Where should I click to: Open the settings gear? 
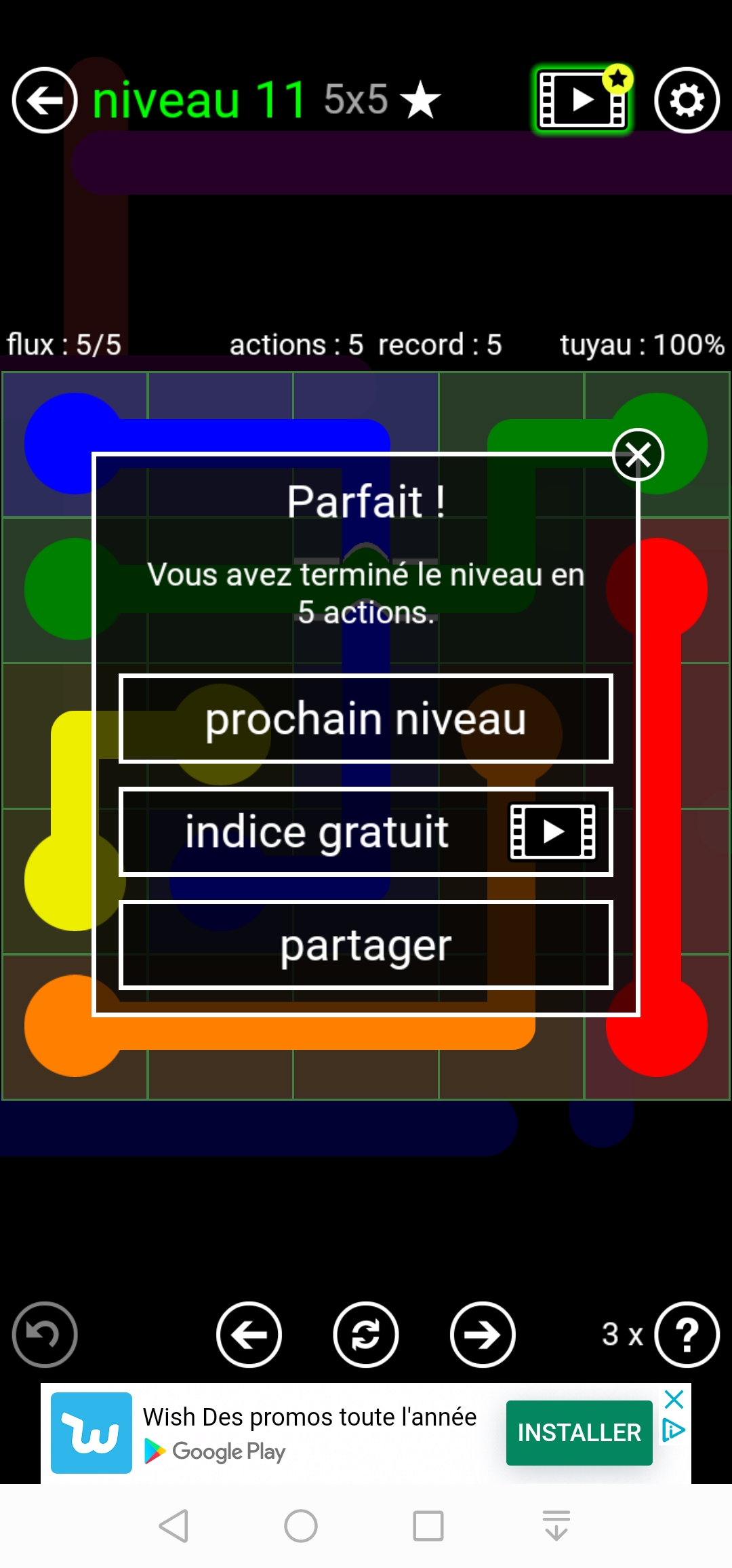point(687,100)
